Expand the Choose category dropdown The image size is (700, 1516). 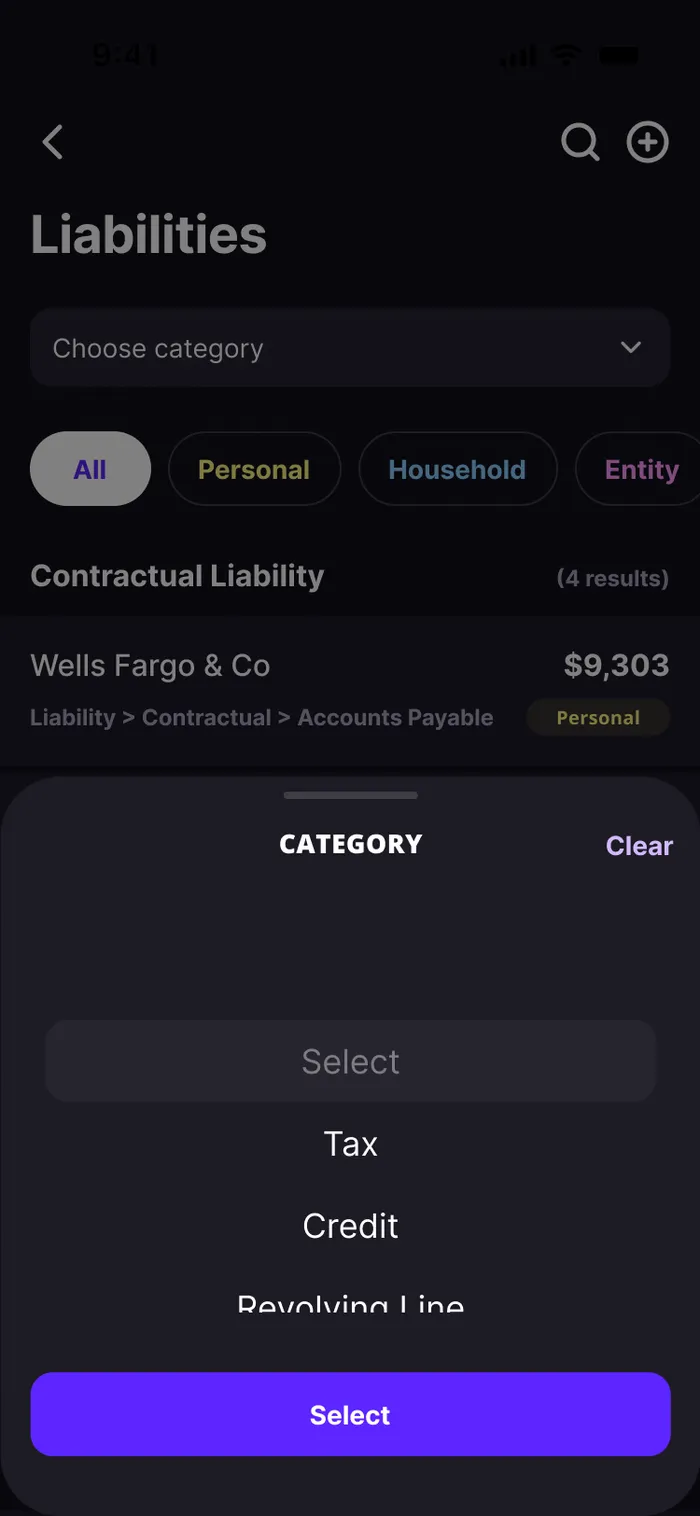(350, 348)
